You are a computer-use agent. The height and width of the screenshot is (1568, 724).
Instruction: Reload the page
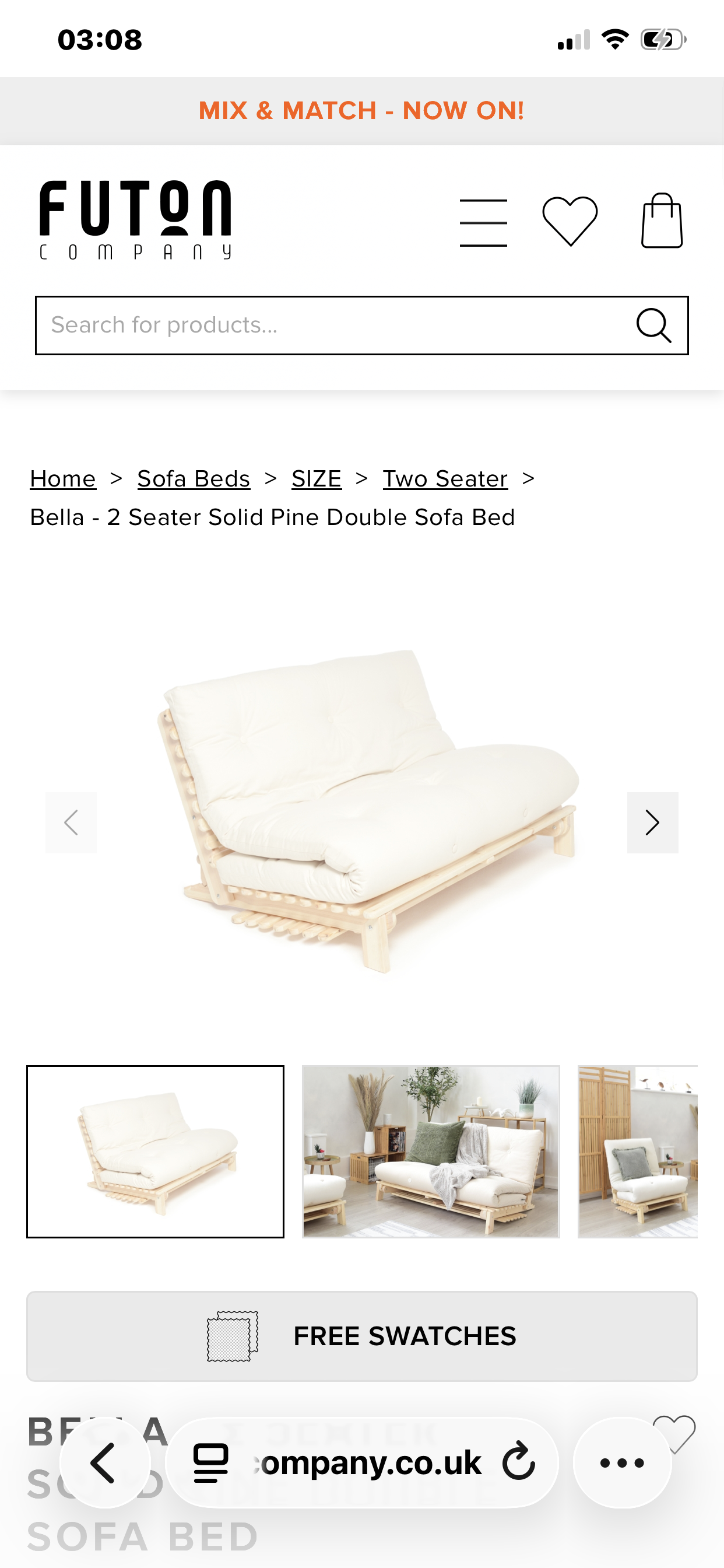pyautogui.click(x=518, y=1462)
